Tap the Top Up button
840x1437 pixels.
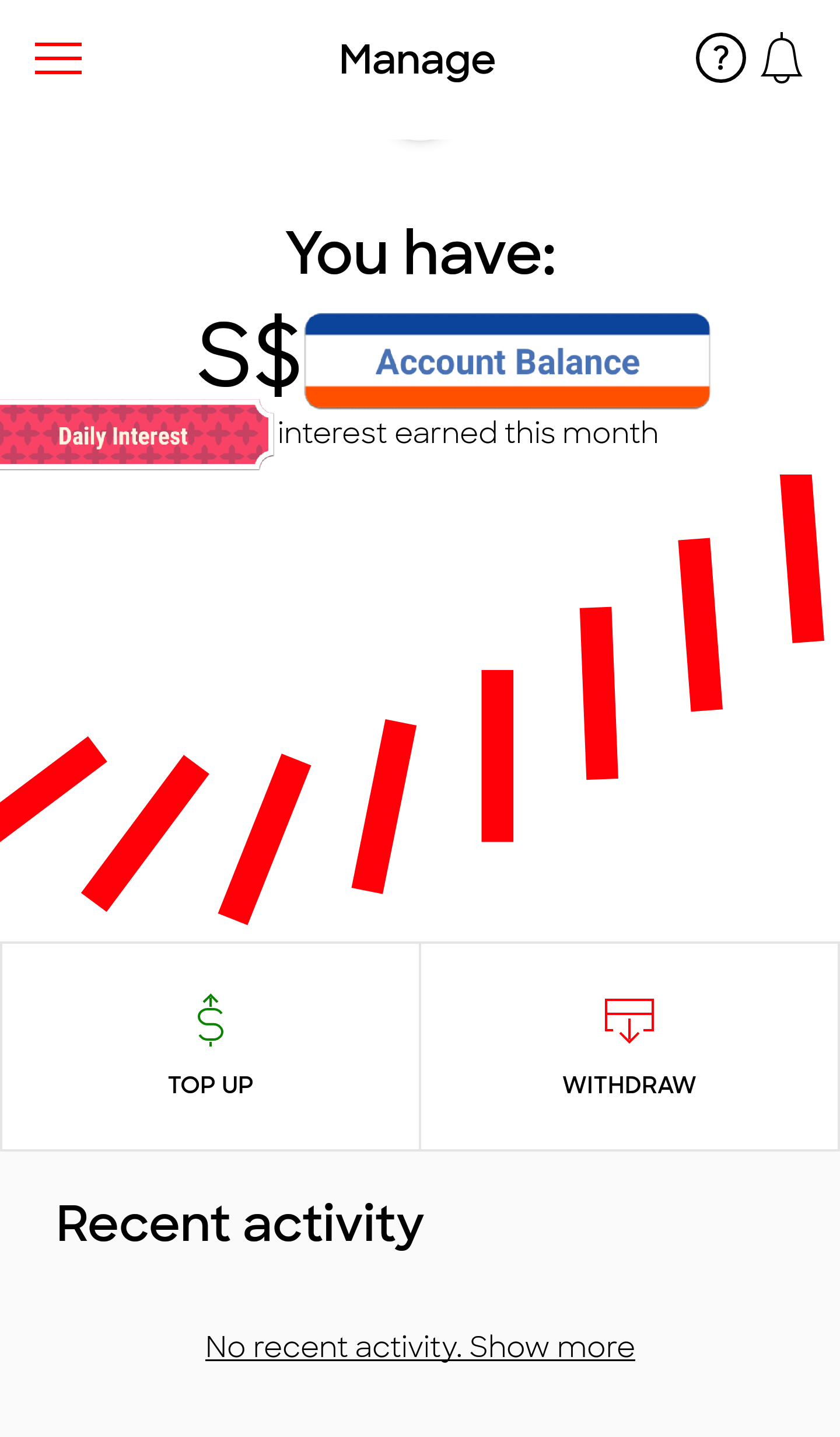(x=211, y=1046)
